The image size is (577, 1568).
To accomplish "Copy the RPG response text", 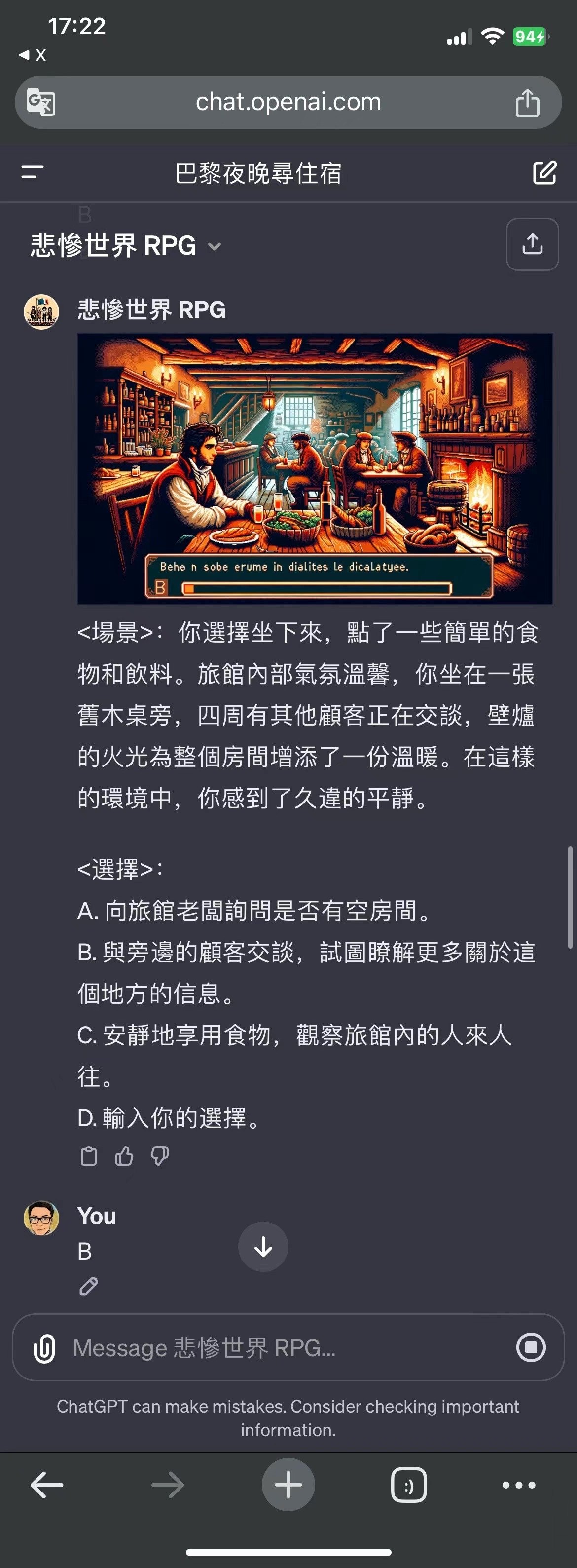I will pos(89,1155).
